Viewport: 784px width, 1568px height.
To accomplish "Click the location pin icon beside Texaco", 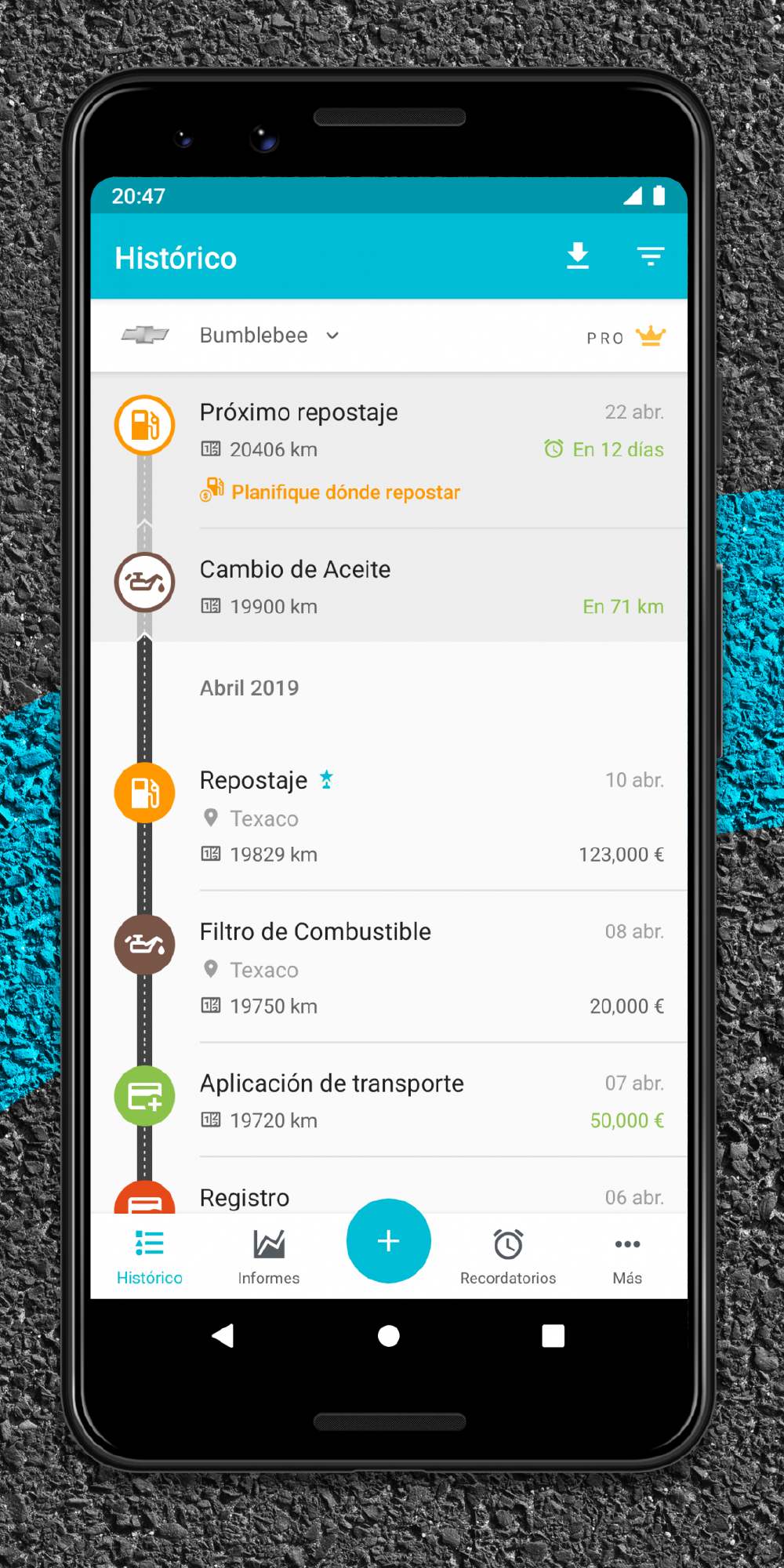I will pos(211,818).
